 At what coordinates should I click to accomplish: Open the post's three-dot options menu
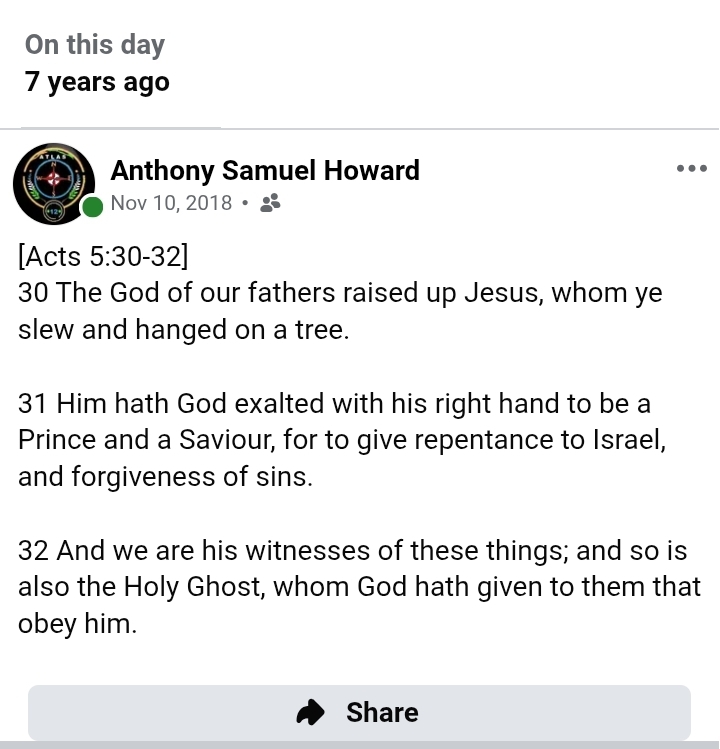[x=691, y=169]
